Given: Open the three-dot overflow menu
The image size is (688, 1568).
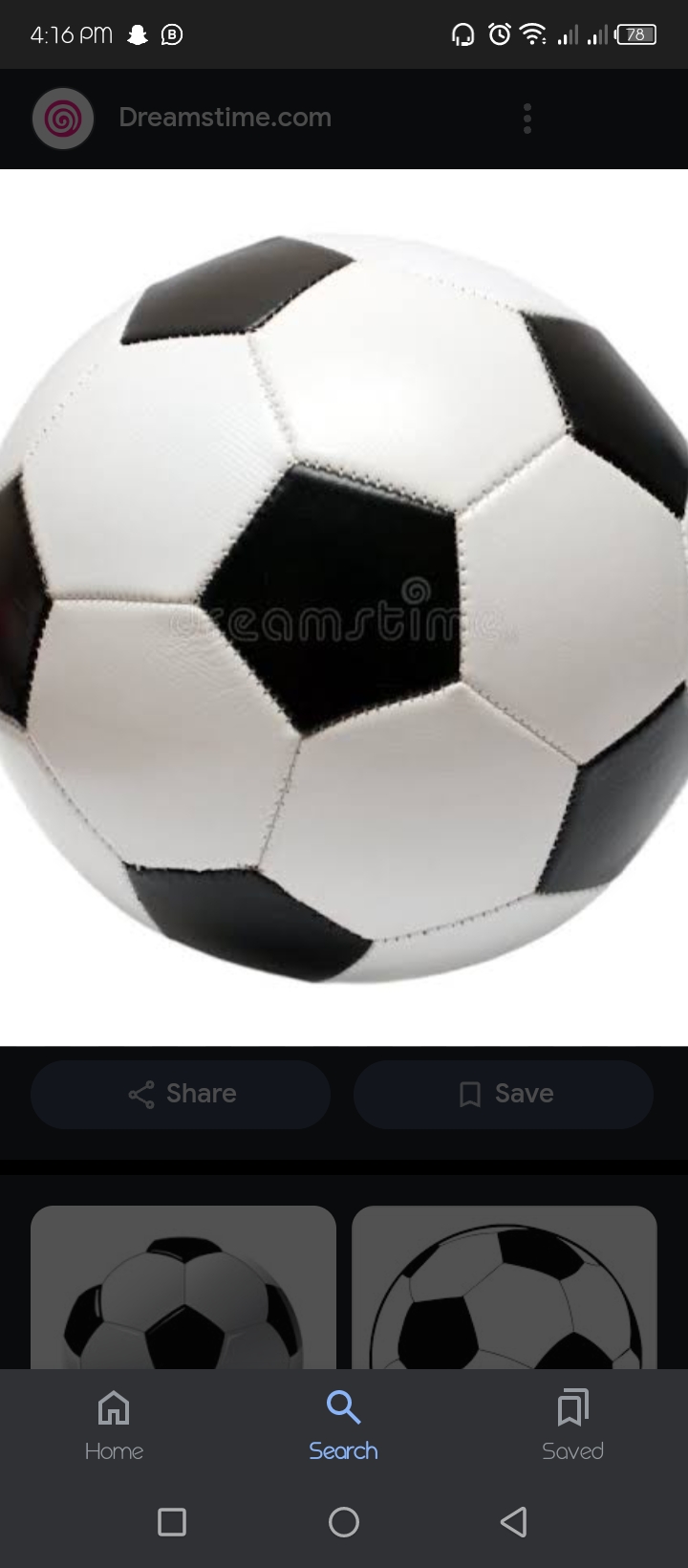Looking at the screenshot, I should point(527,119).
